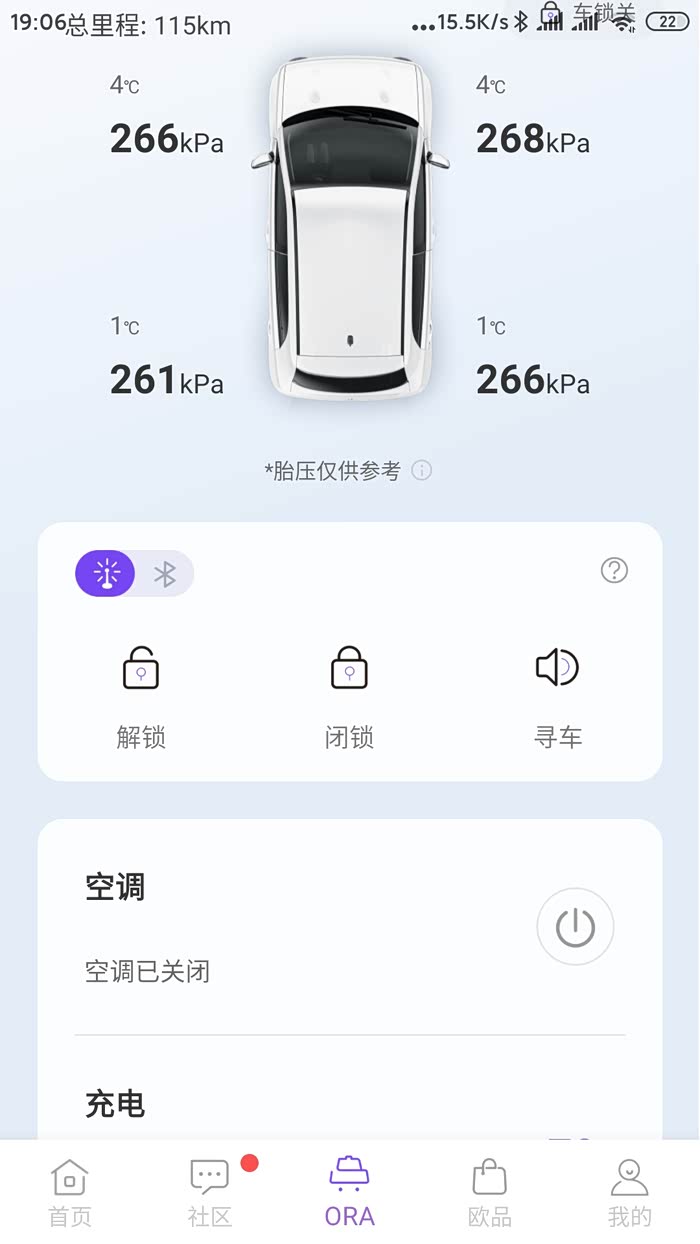Go to the 首页 tab
This screenshot has width=700, height=1244.
click(70, 1192)
